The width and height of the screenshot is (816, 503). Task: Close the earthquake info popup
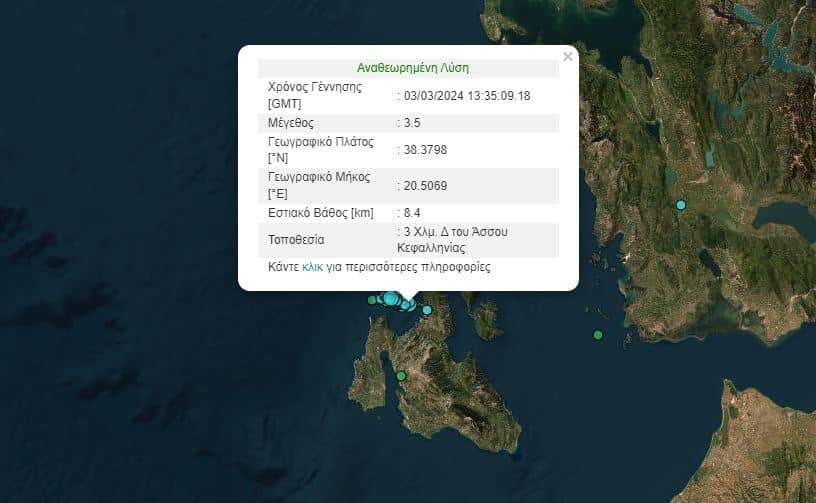click(x=568, y=57)
